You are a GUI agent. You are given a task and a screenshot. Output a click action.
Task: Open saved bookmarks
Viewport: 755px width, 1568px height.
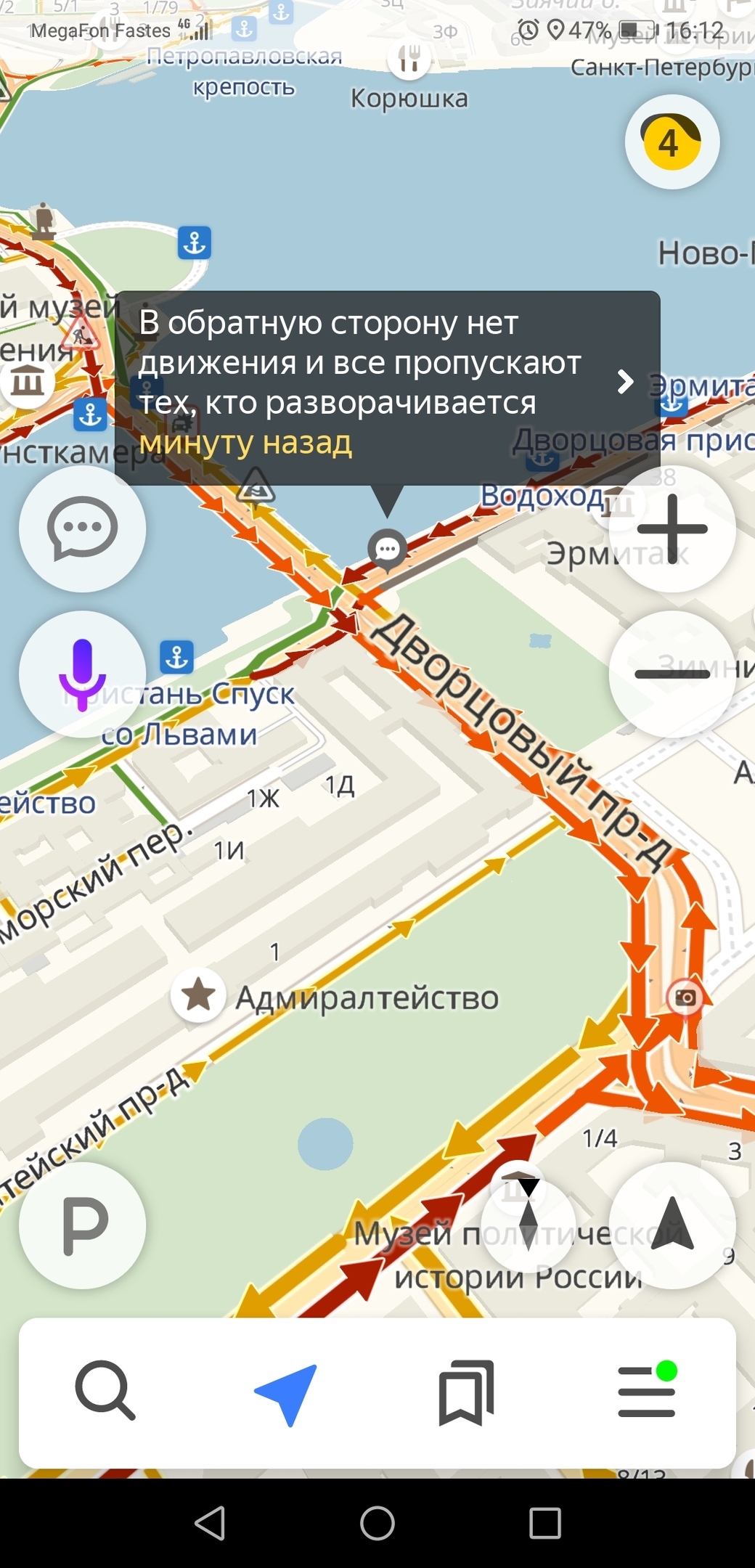coord(466,1392)
